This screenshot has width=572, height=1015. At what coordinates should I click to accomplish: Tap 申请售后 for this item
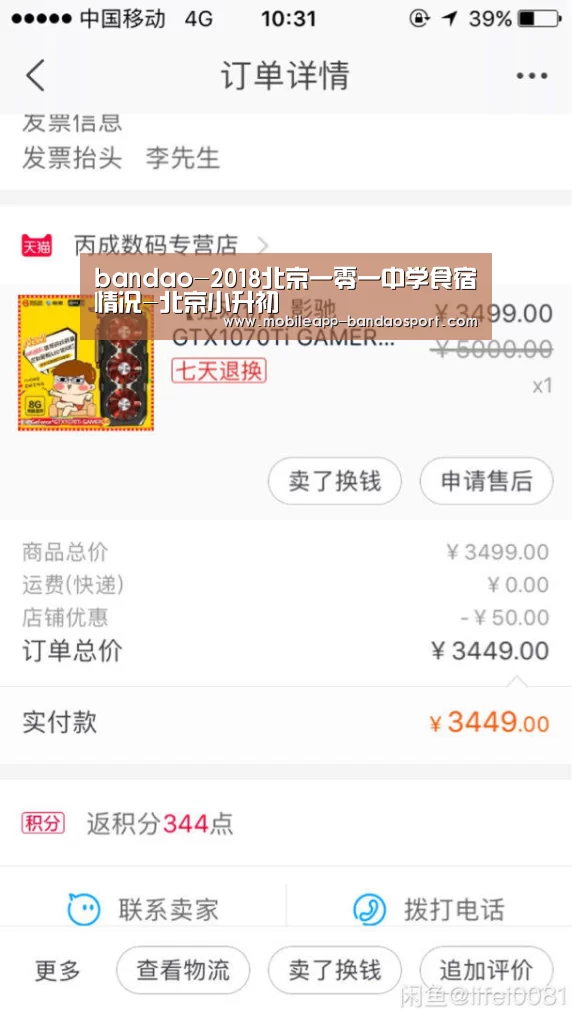point(487,481)
